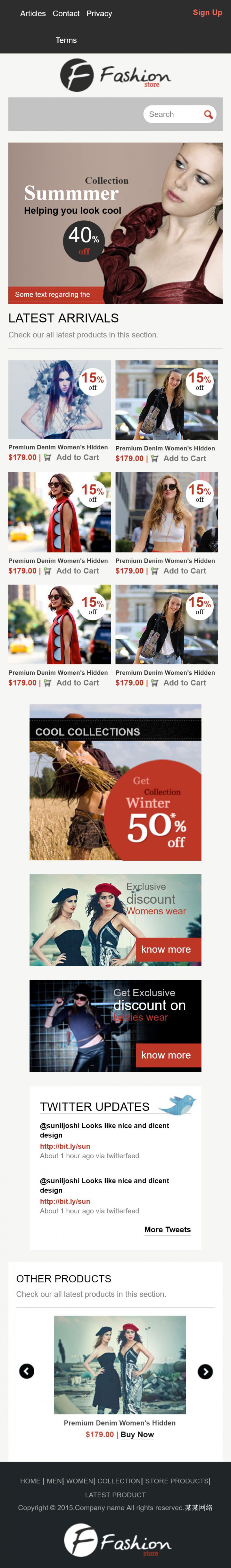Open the Summer Collection banner

click(115, 223)
